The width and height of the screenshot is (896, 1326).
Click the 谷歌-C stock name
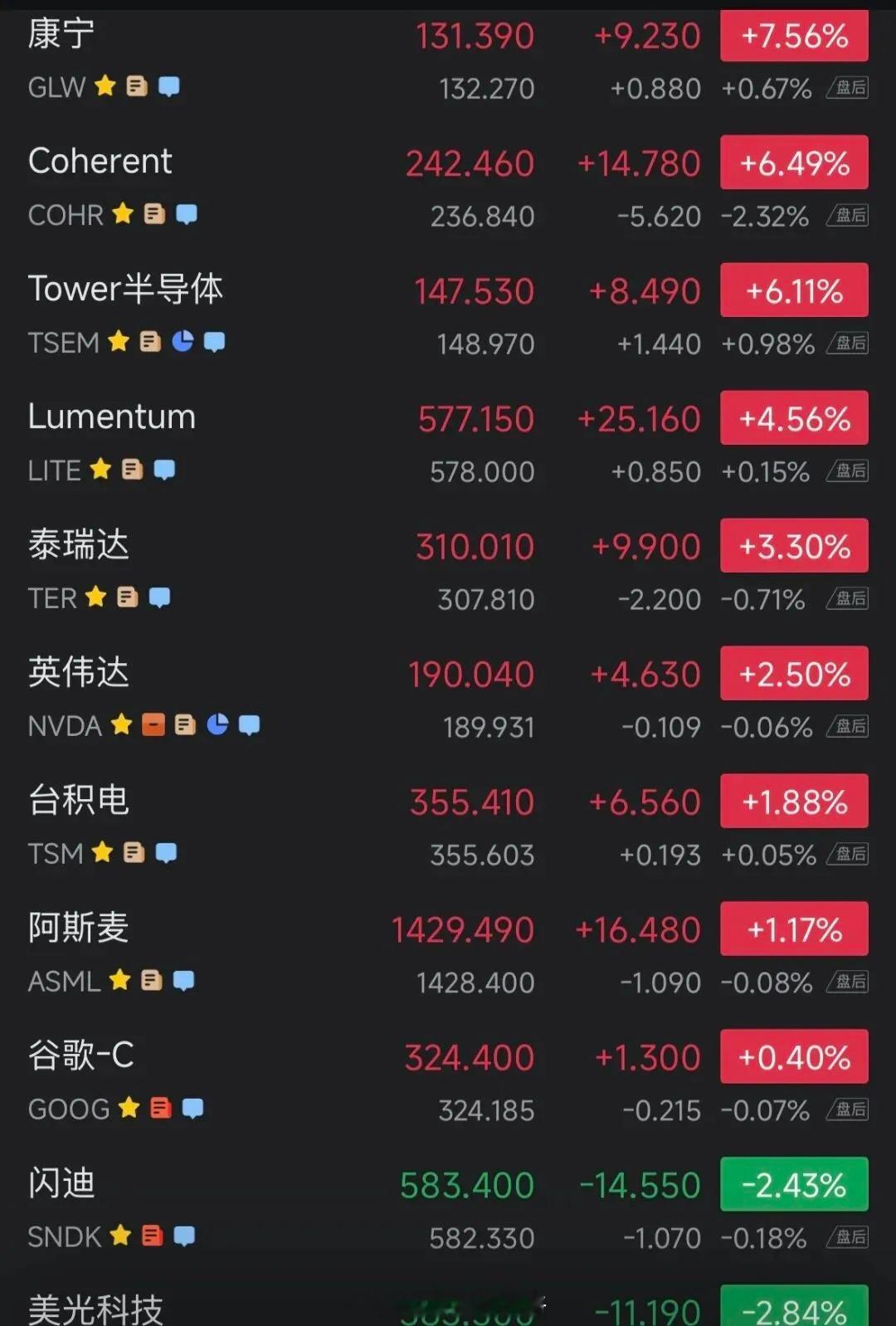82,1055
